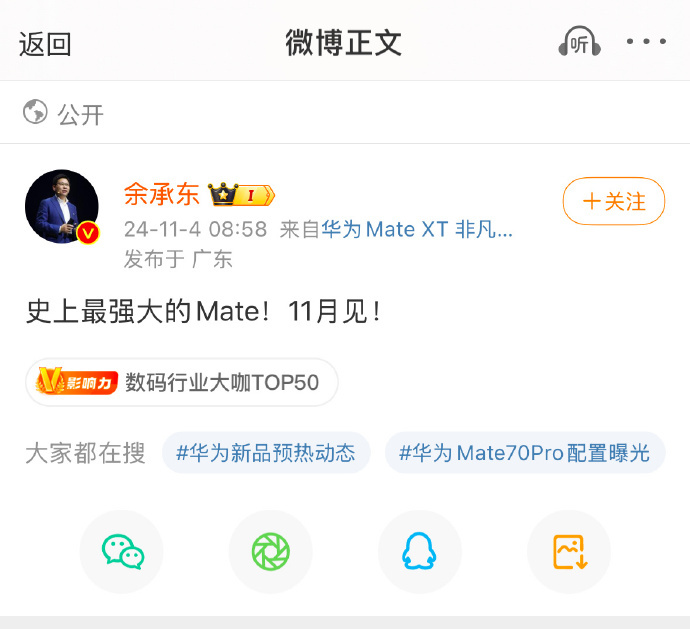Share post to WeChat
This screenshot has width=690, height=629.
point(122,551)
